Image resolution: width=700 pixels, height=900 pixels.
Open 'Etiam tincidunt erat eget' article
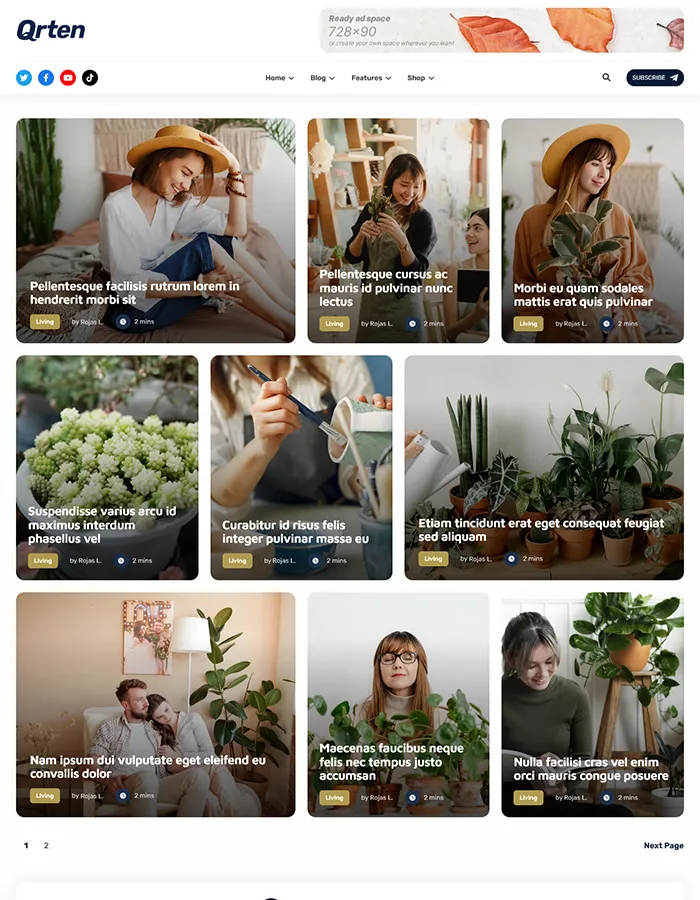(541, 529)
